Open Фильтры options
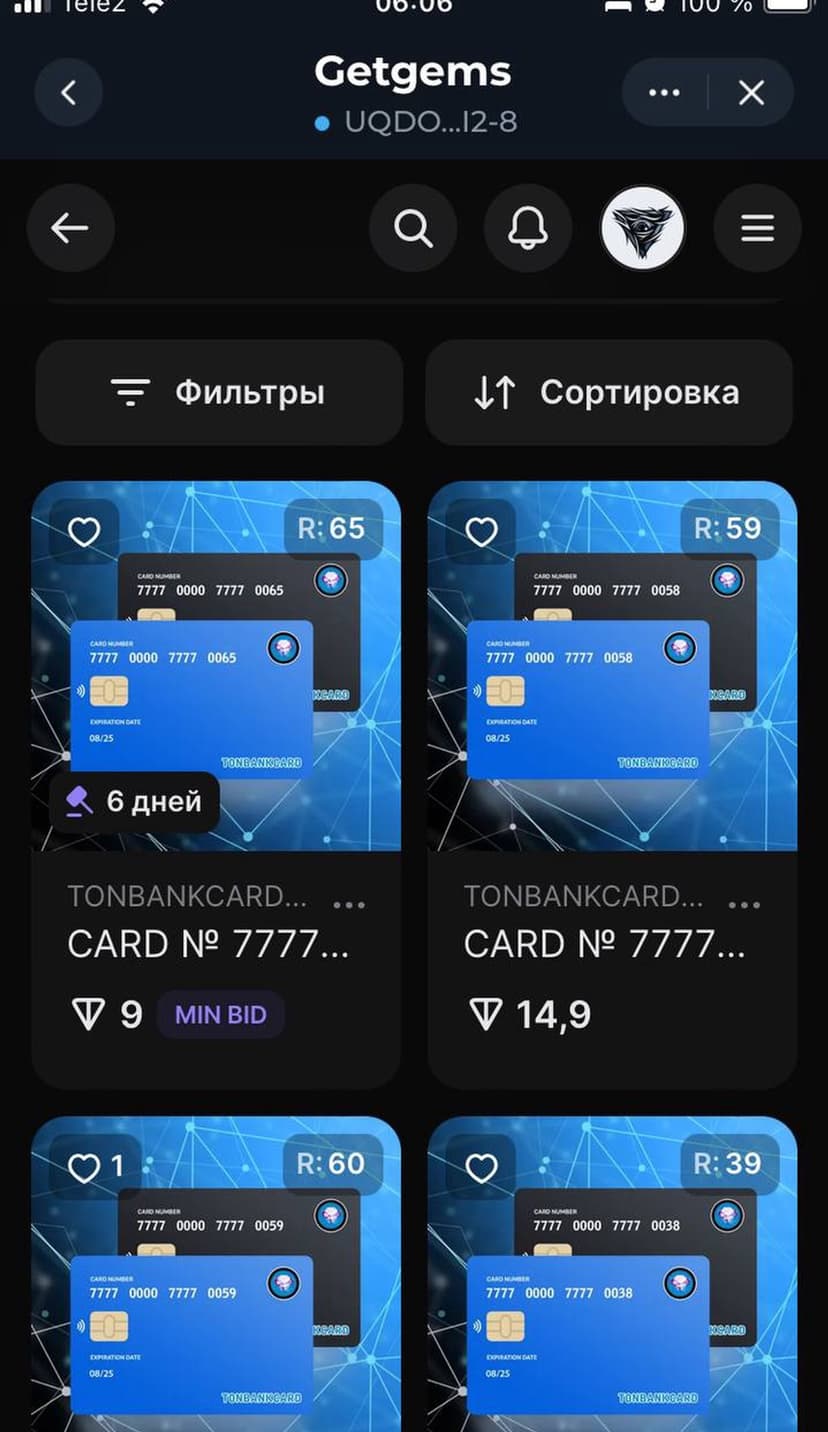Image resolution: width=828 pixels, height=1432 pixels. (x=219, y=392)
